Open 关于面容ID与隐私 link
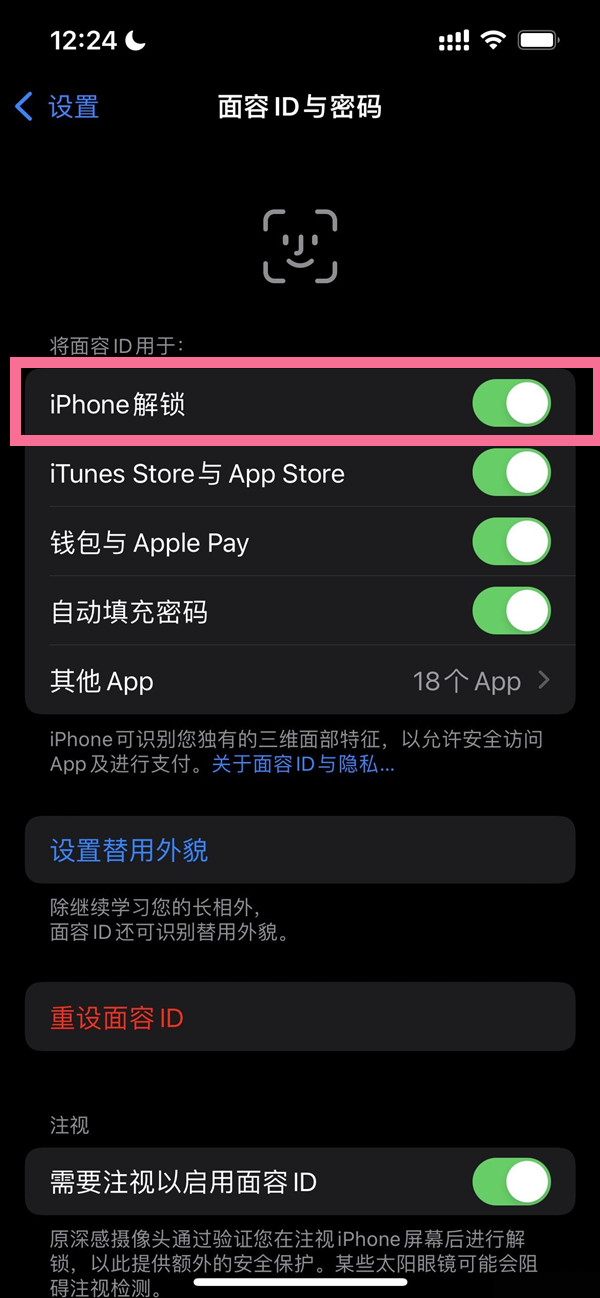 [x=302, y=766]
